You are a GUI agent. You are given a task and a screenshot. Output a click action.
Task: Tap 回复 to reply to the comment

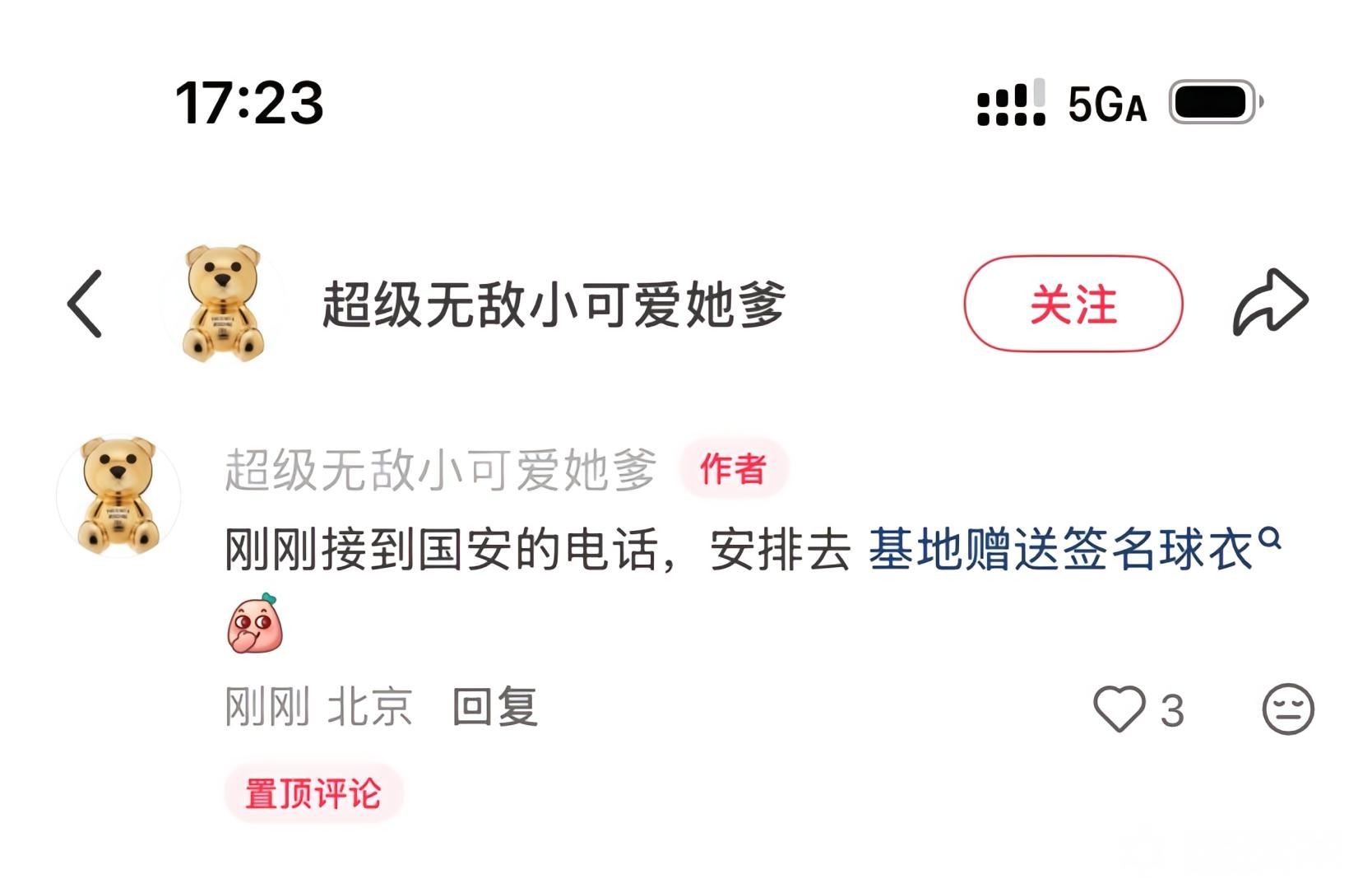(x=495, y=707)
